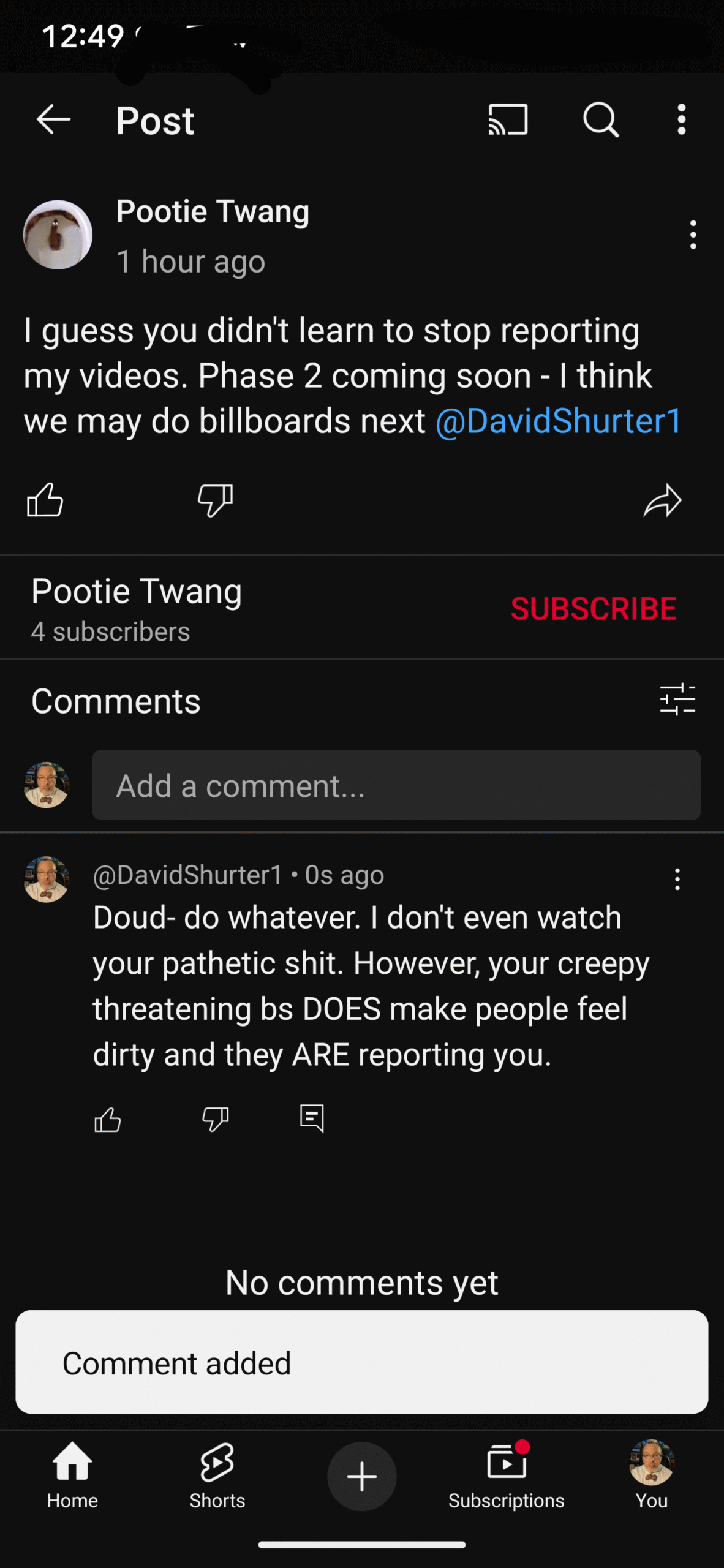The image size is (724, 1568).
Task: Go back using the top-left arrow
Action: tap(53, 119)
